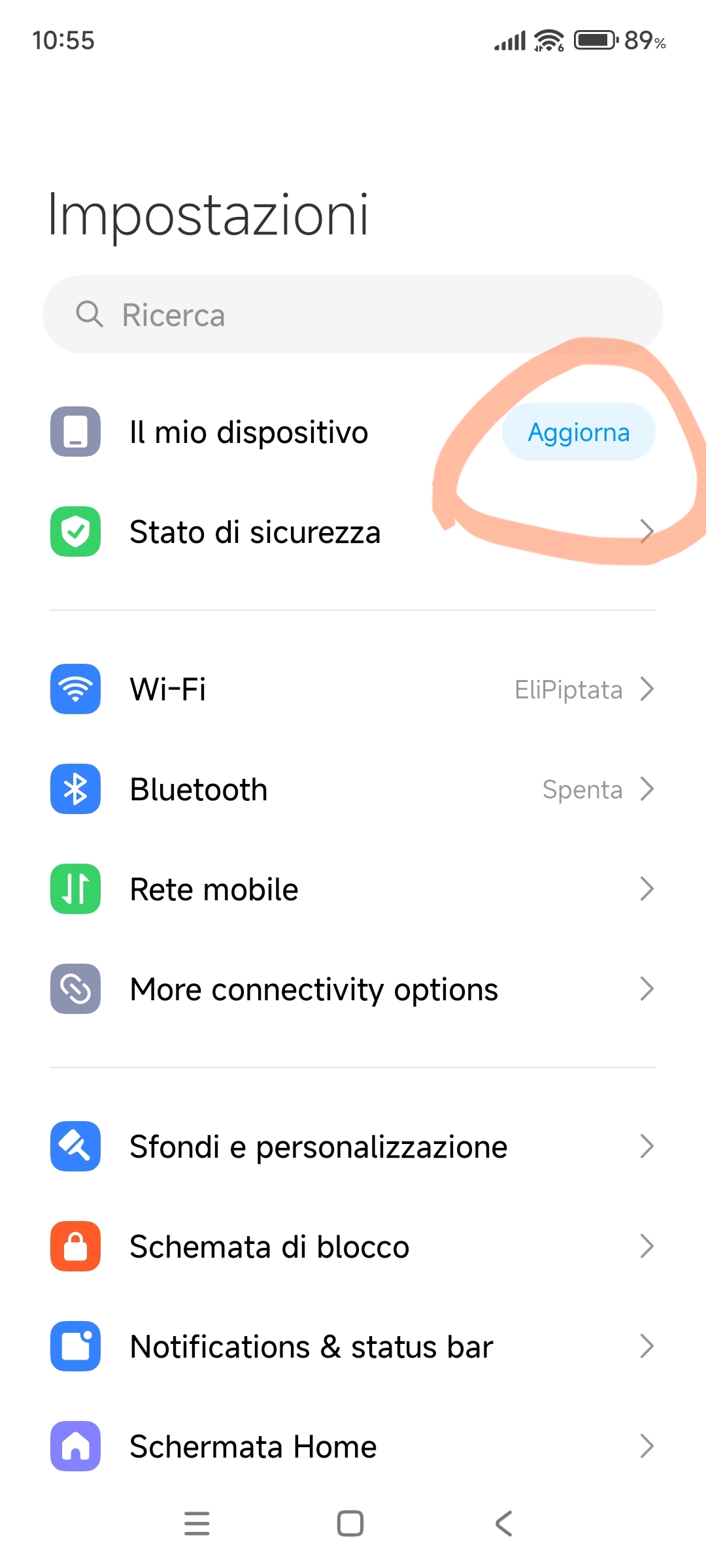Go back with the system back button
Image resolution: width=706 pixels, height=1568 pixels.
[x=503, y=1524]
